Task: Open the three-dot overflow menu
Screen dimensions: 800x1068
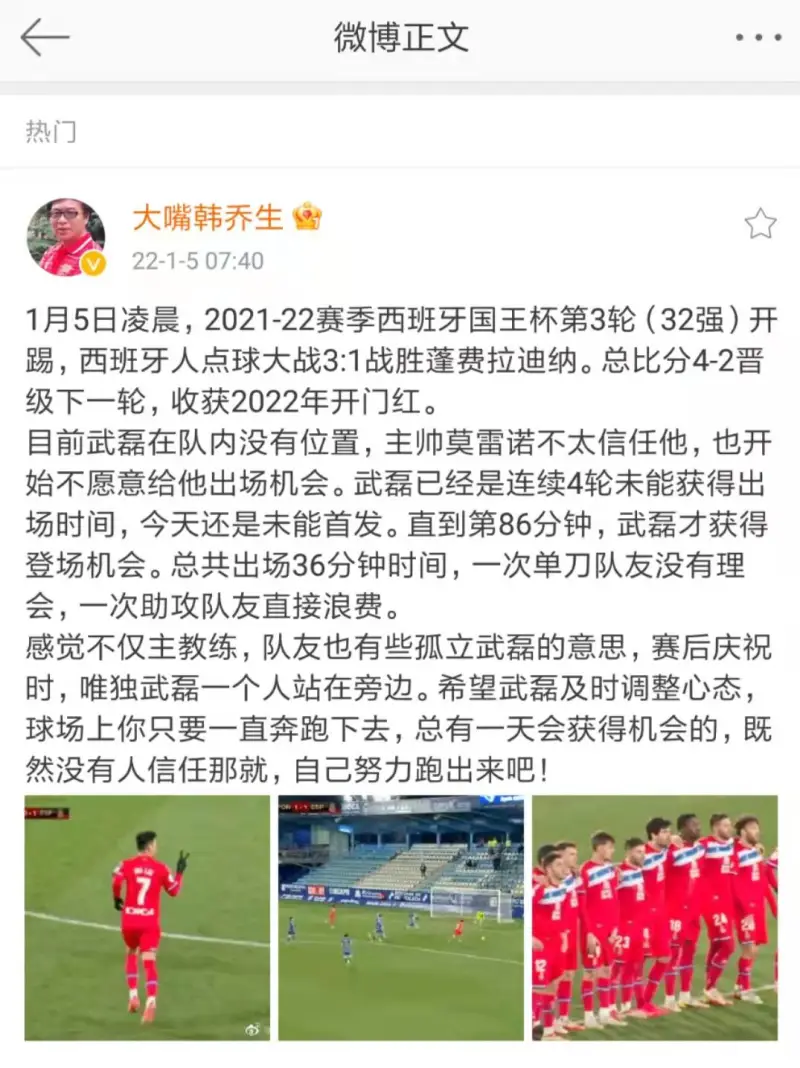Action: click(x=757, y=39)
